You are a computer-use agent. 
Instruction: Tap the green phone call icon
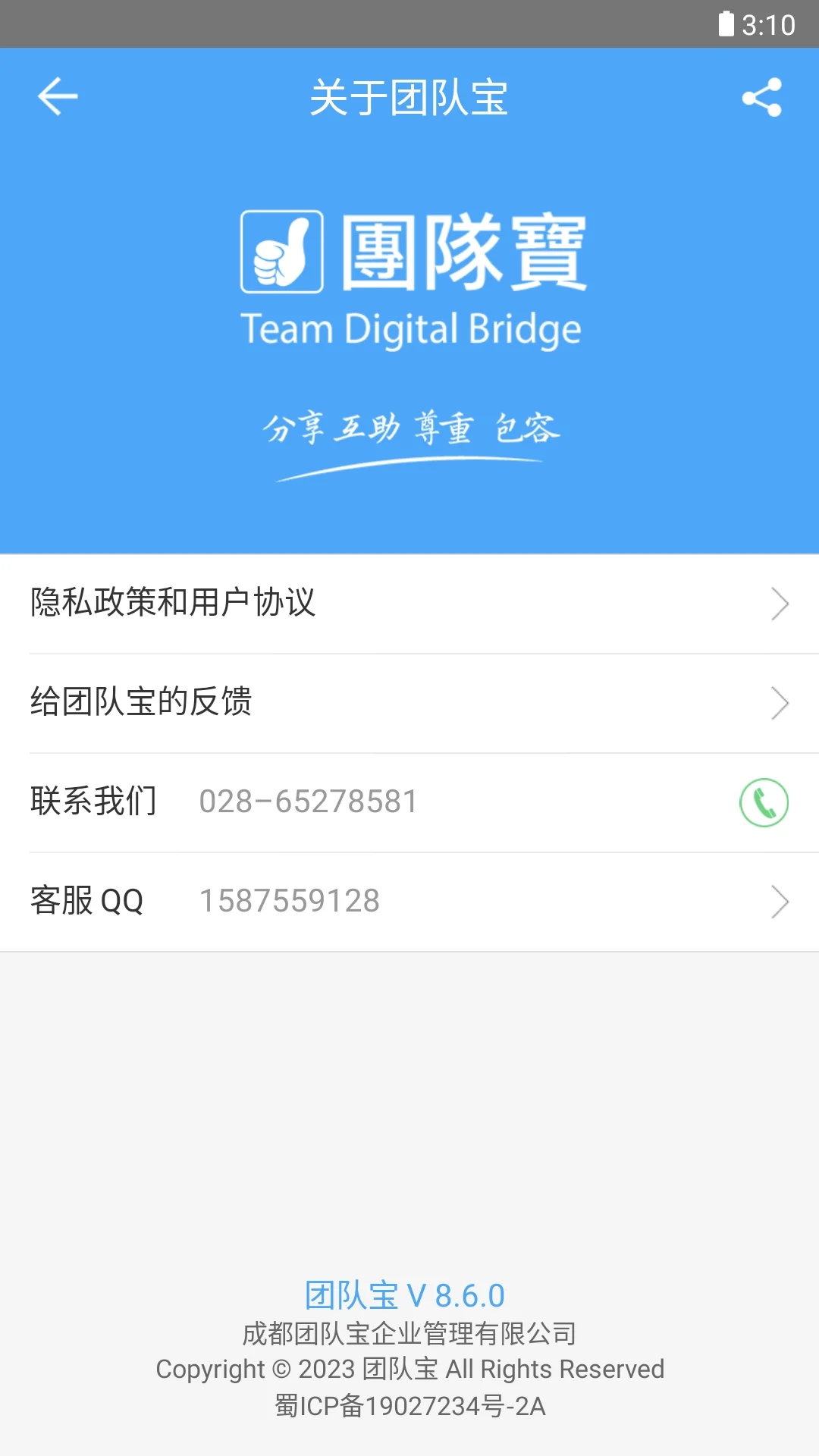click(x=764, y=803)
